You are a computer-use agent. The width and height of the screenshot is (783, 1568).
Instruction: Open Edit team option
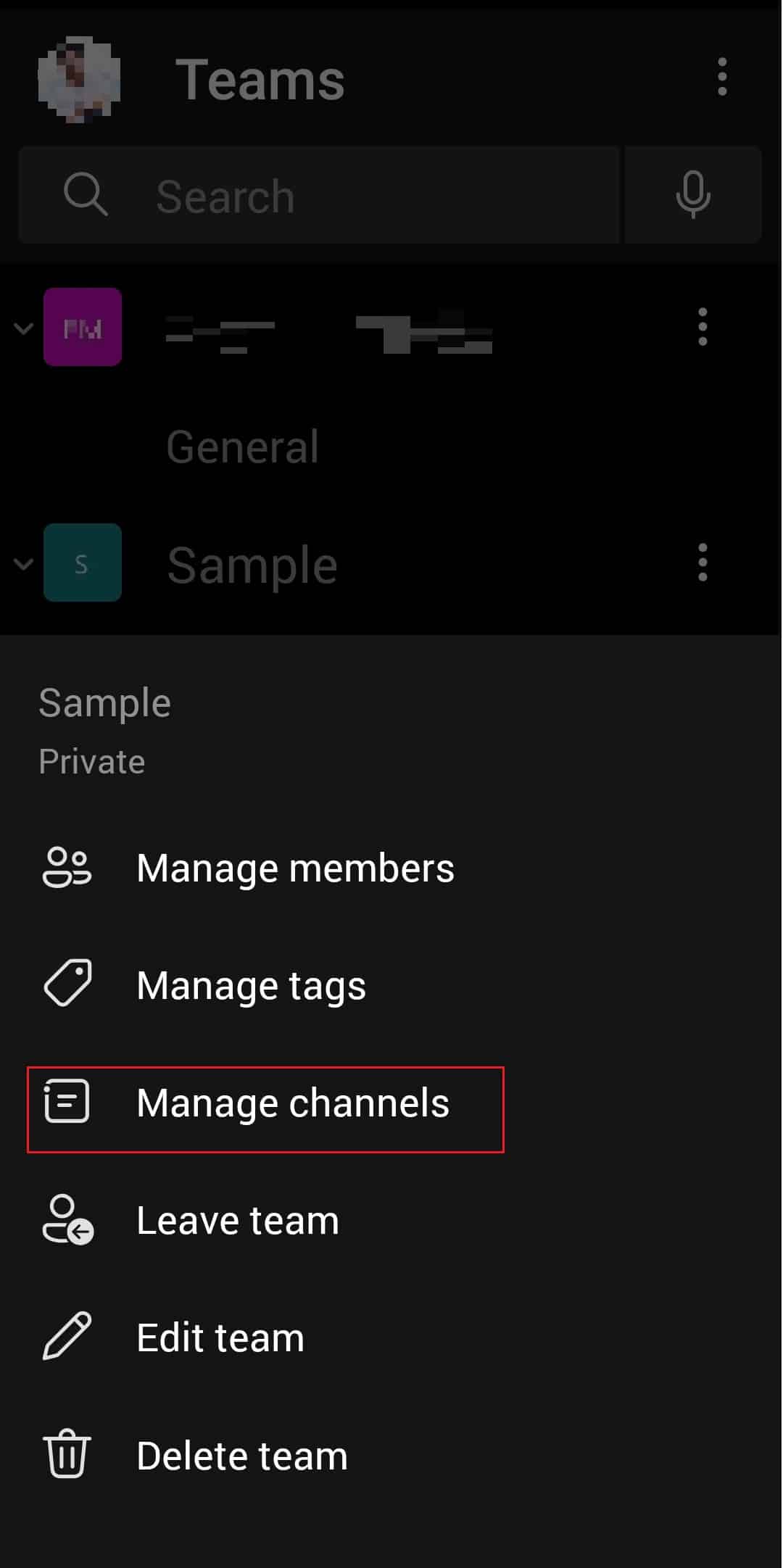click(x=220, y=1338)
